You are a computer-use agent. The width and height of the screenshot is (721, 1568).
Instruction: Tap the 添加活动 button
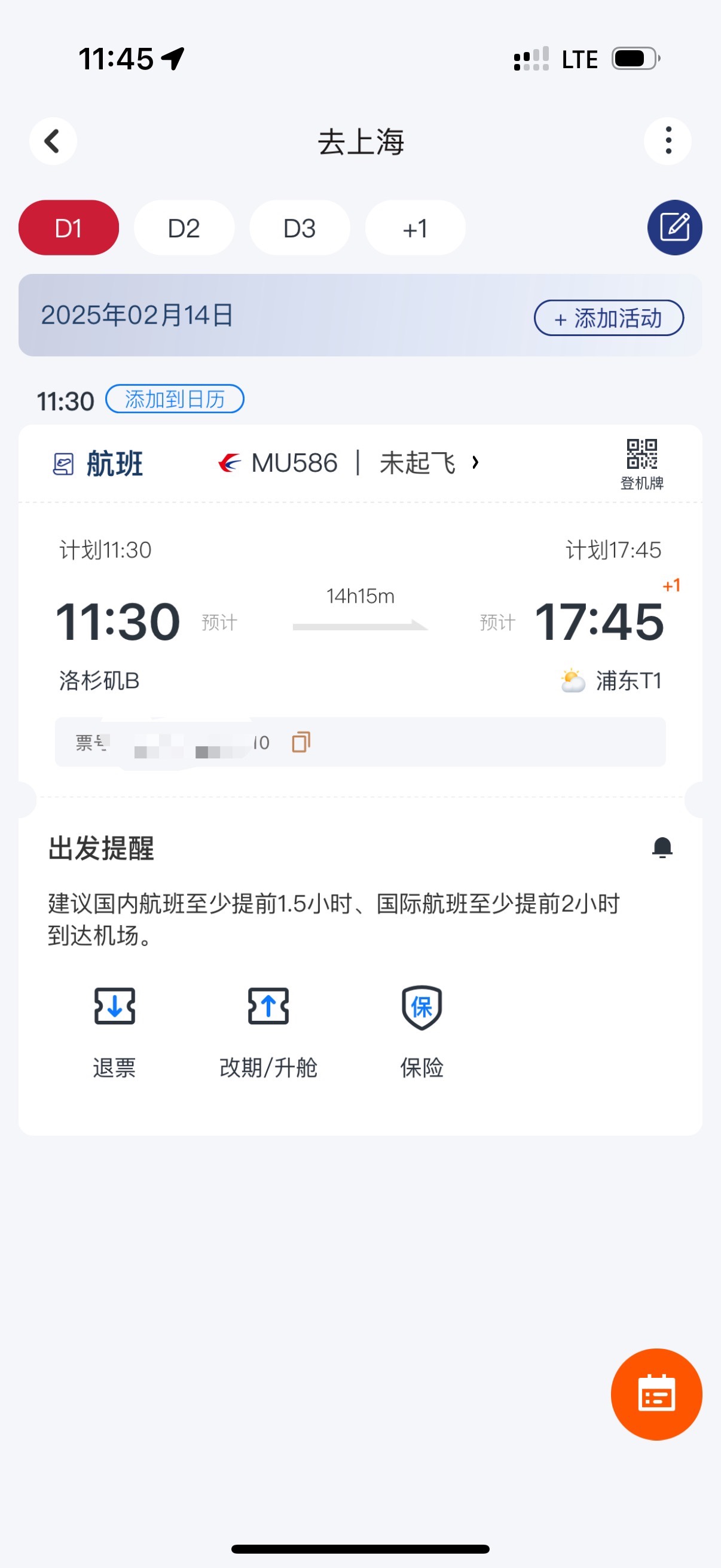click(609, 318)
